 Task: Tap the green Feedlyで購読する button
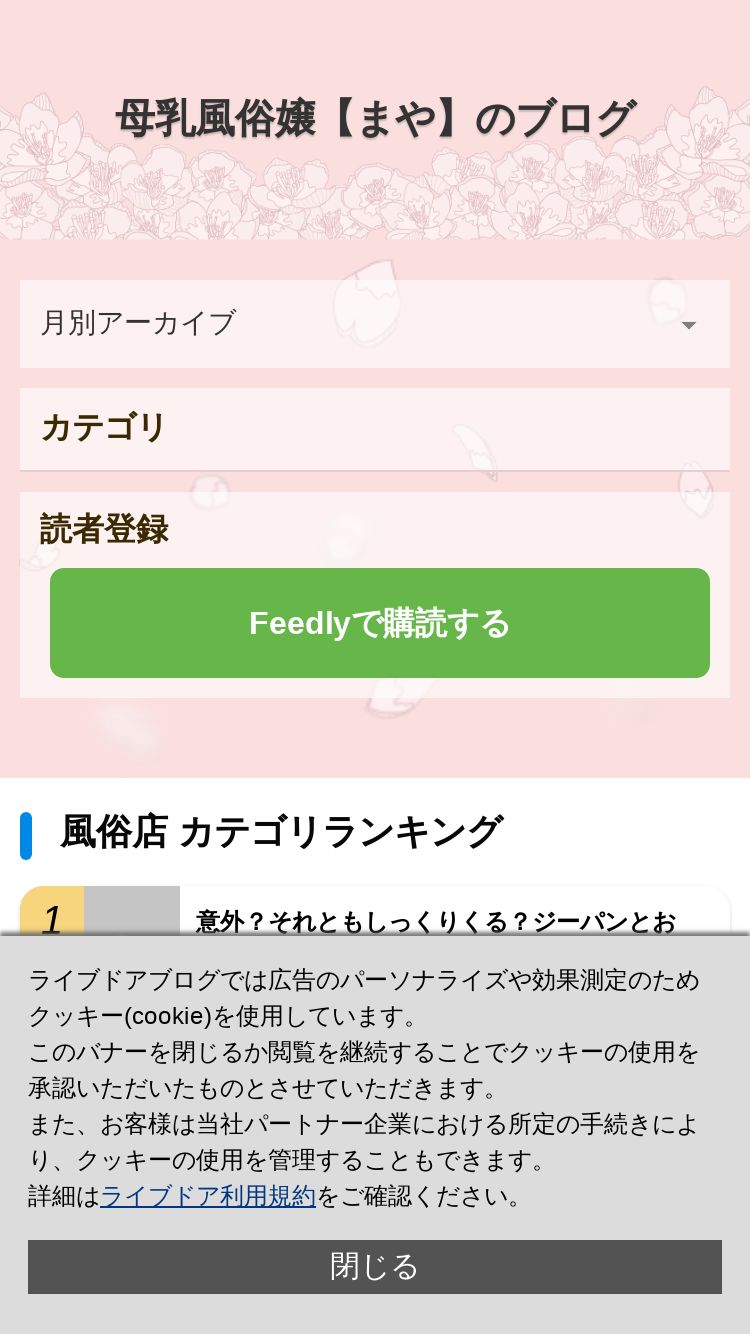click(x=380, y=623)
